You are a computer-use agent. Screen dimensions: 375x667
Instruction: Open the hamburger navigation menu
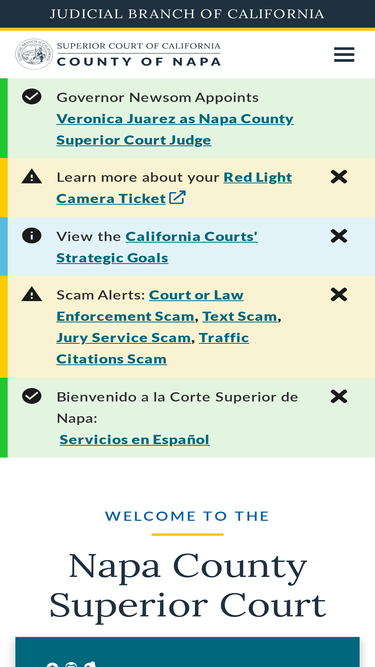pos(344,55)
